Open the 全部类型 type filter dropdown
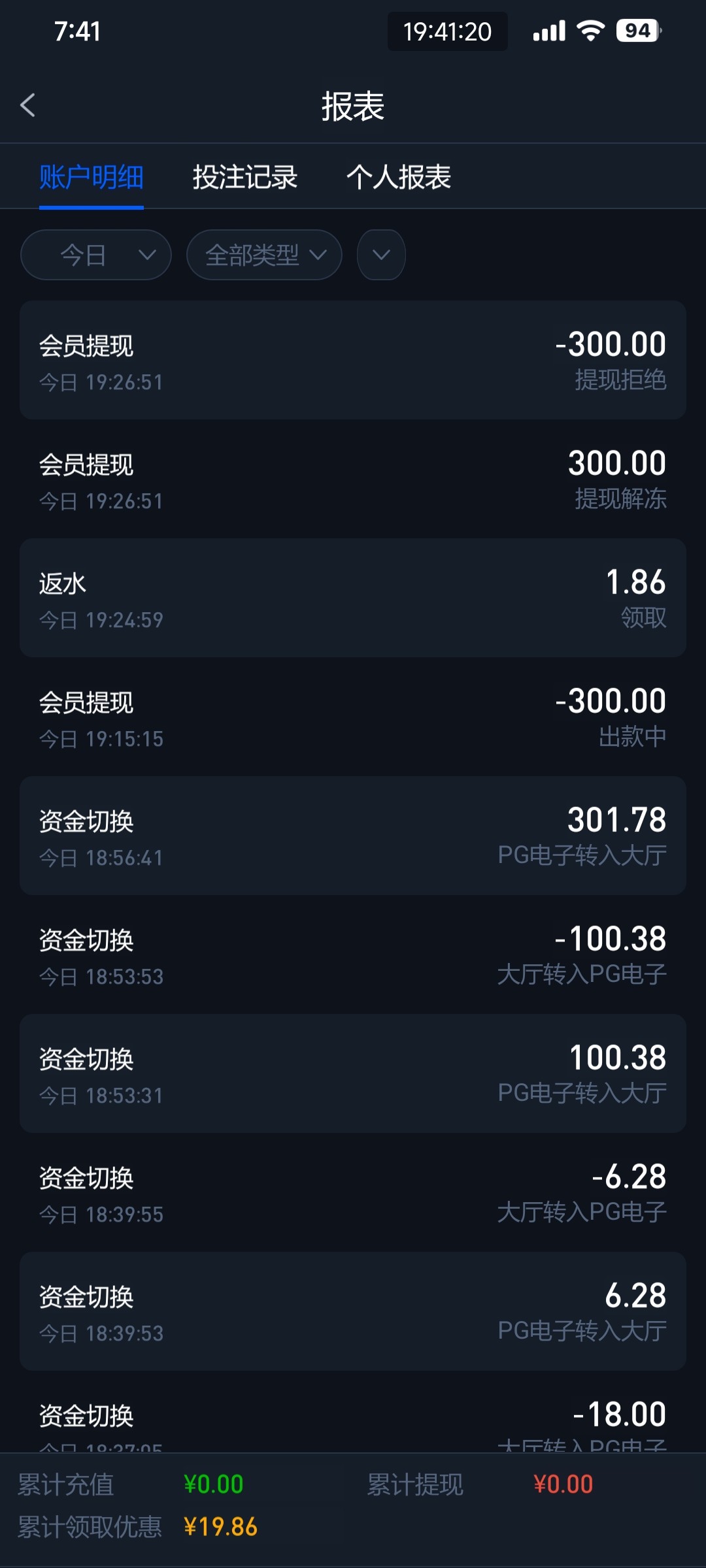This screenshot has width=706, height=1568. (x=264, y=255)
